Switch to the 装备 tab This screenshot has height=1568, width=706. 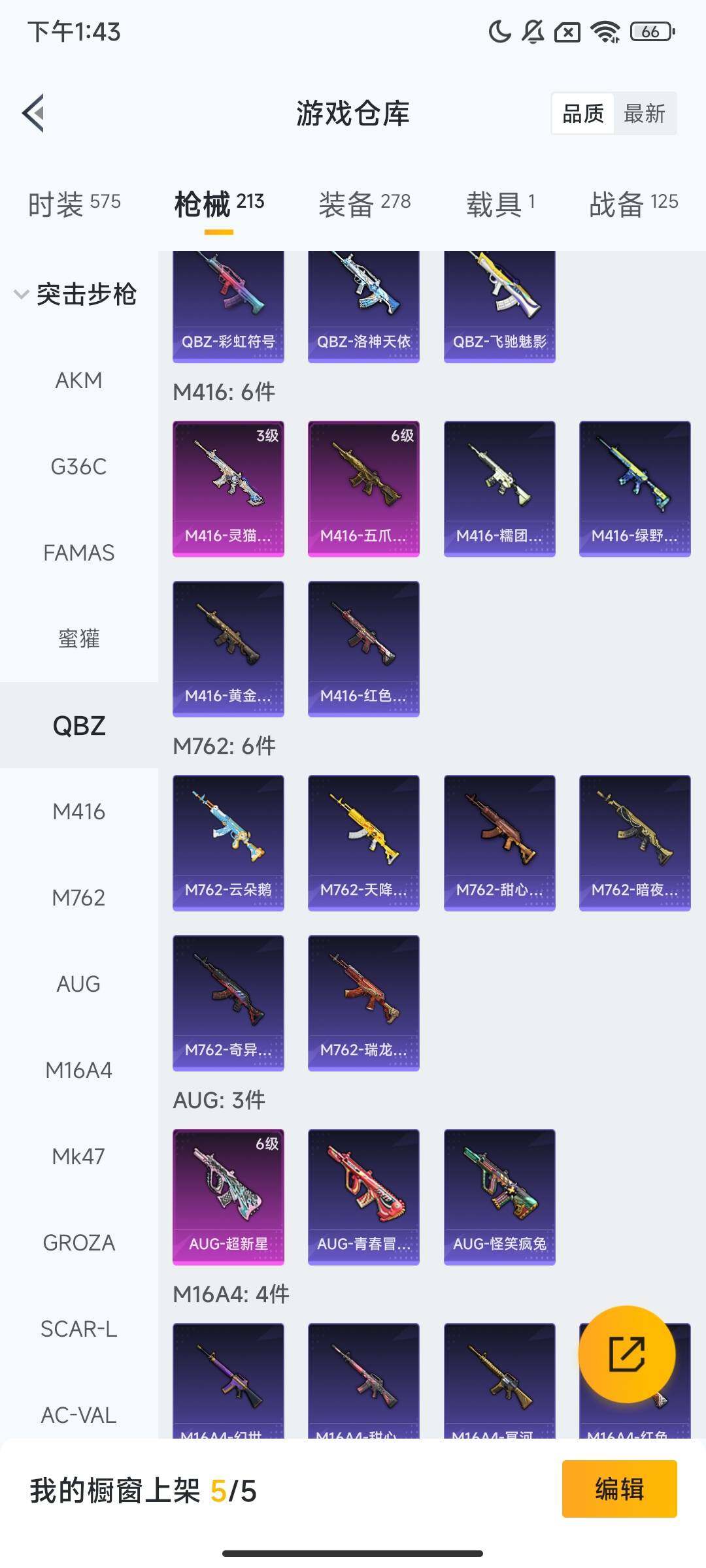point(364,203)
